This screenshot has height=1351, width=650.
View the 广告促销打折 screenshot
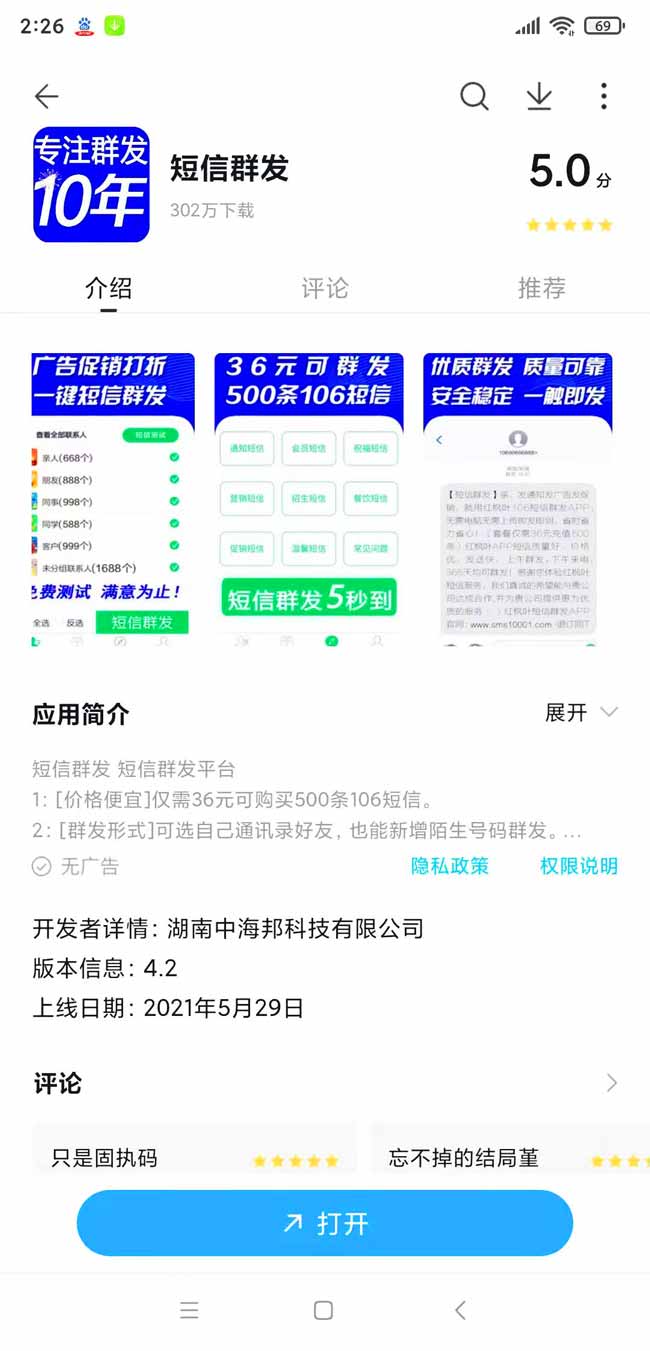(x=113, y=499)
